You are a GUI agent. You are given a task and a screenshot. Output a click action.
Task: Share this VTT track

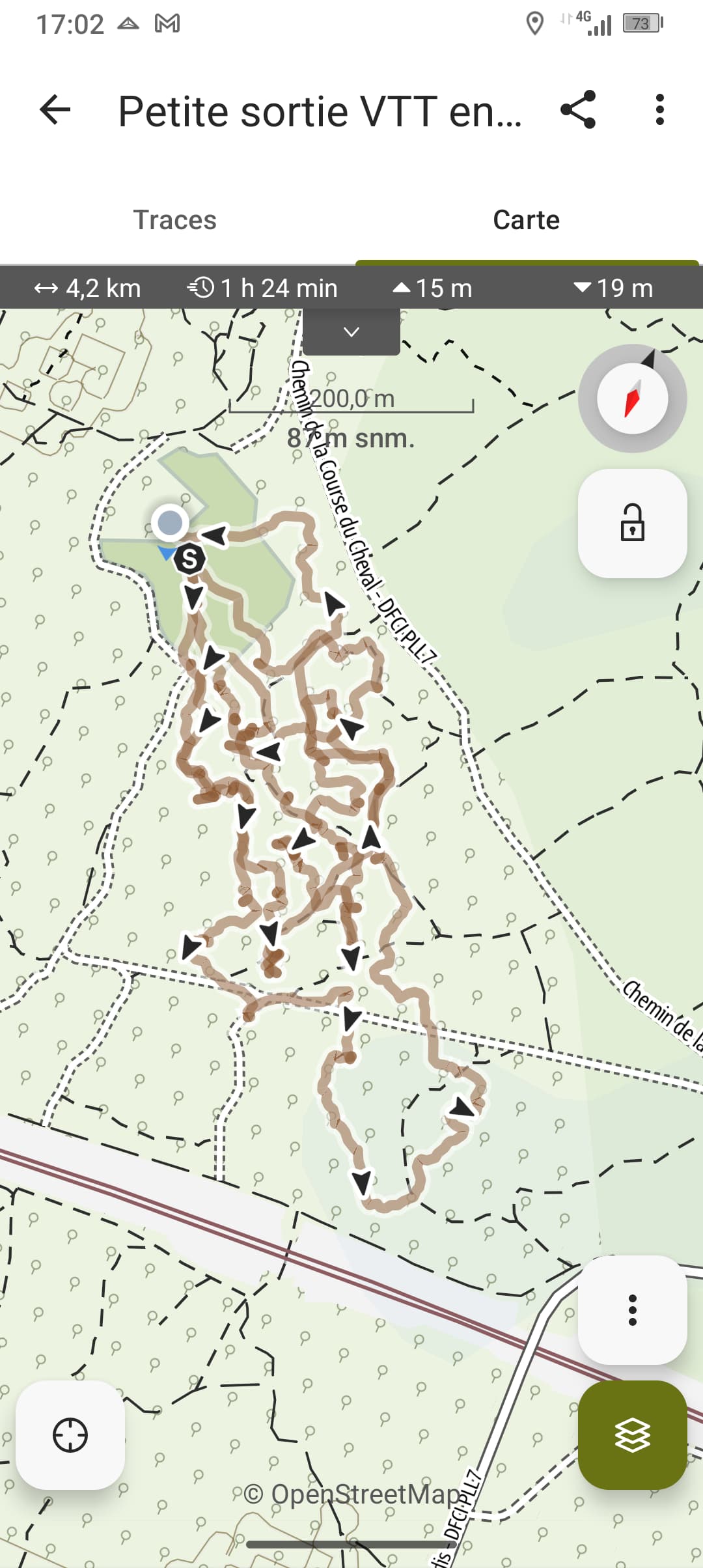[x=578, y=109]
